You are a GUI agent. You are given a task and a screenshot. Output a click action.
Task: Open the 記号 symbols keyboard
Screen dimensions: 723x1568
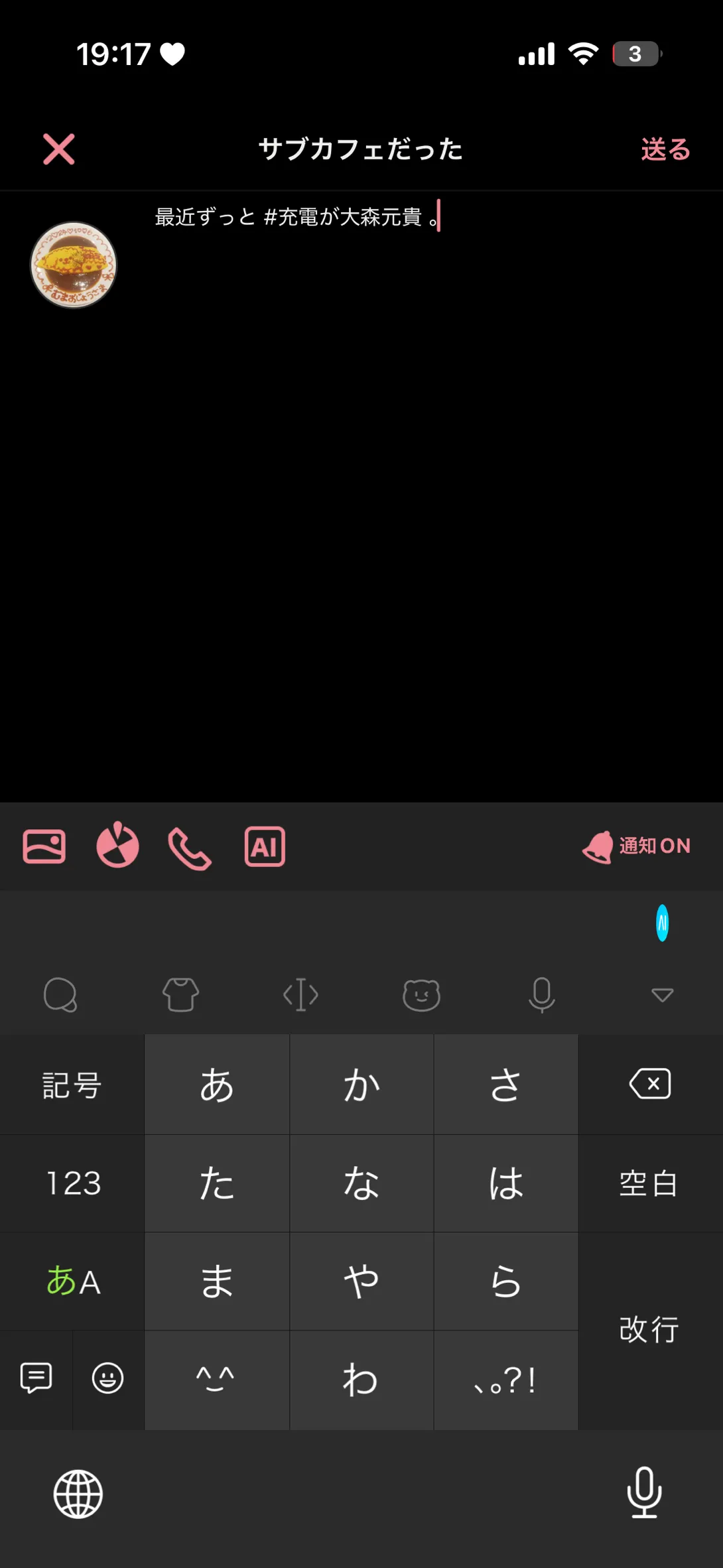72,1085
